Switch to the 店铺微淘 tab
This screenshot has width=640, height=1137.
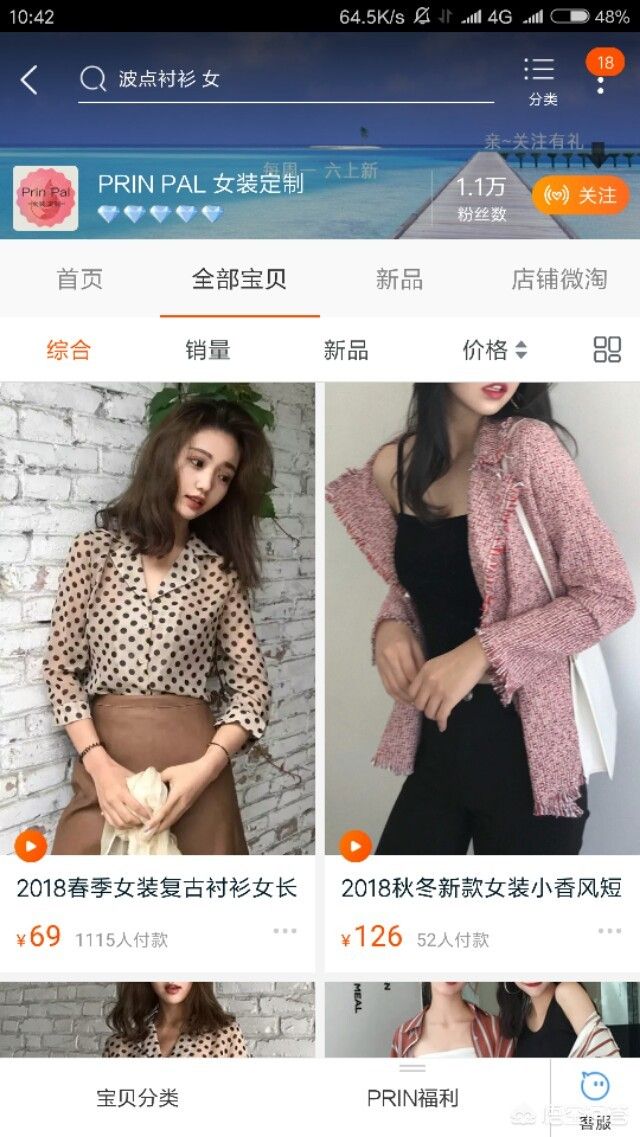point(559,279)
